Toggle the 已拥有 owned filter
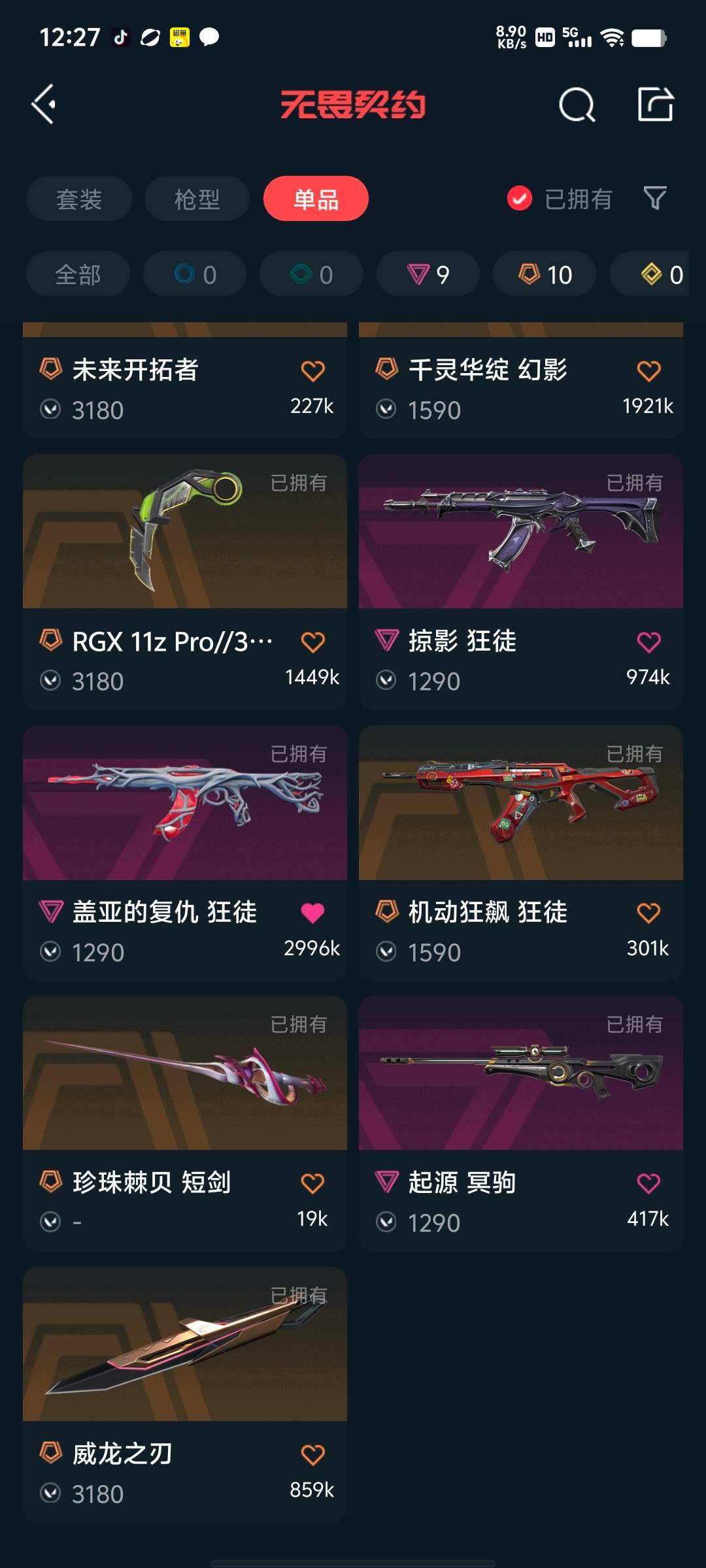Image resolution: width=706 pixels, height=1568 pixels. (x=561, y=199)
